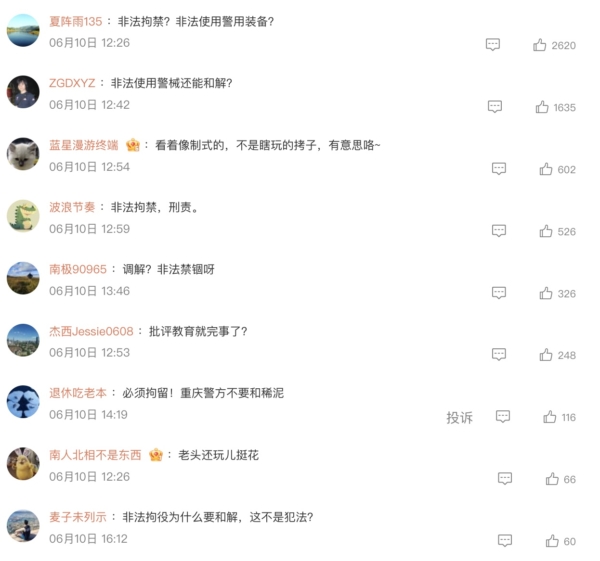Reply to the comment from 蓝星漫游终端
The width and height of the screenshot is (600, 561).
[499, 169]
